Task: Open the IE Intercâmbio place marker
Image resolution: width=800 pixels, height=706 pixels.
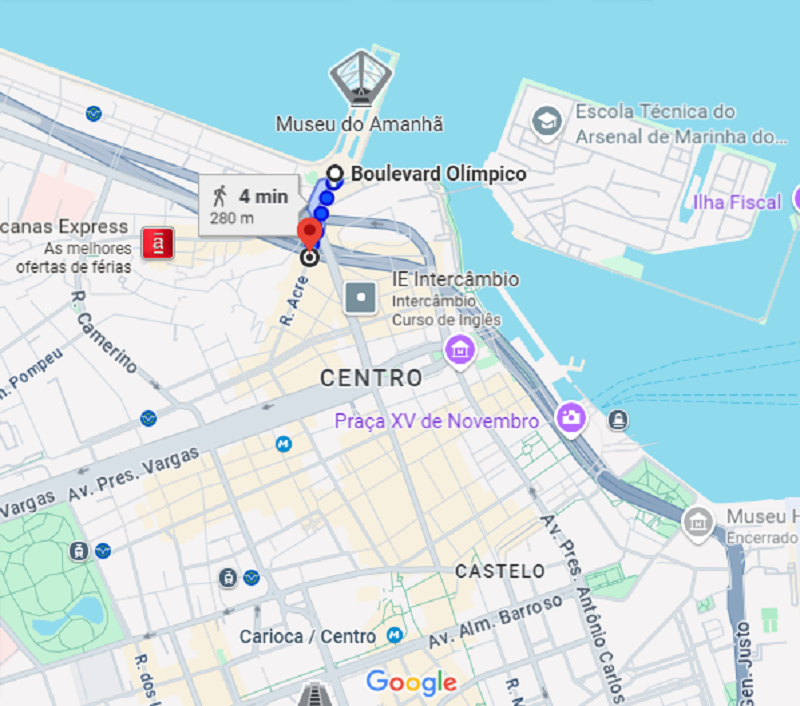Action: (x=360, y=296)
